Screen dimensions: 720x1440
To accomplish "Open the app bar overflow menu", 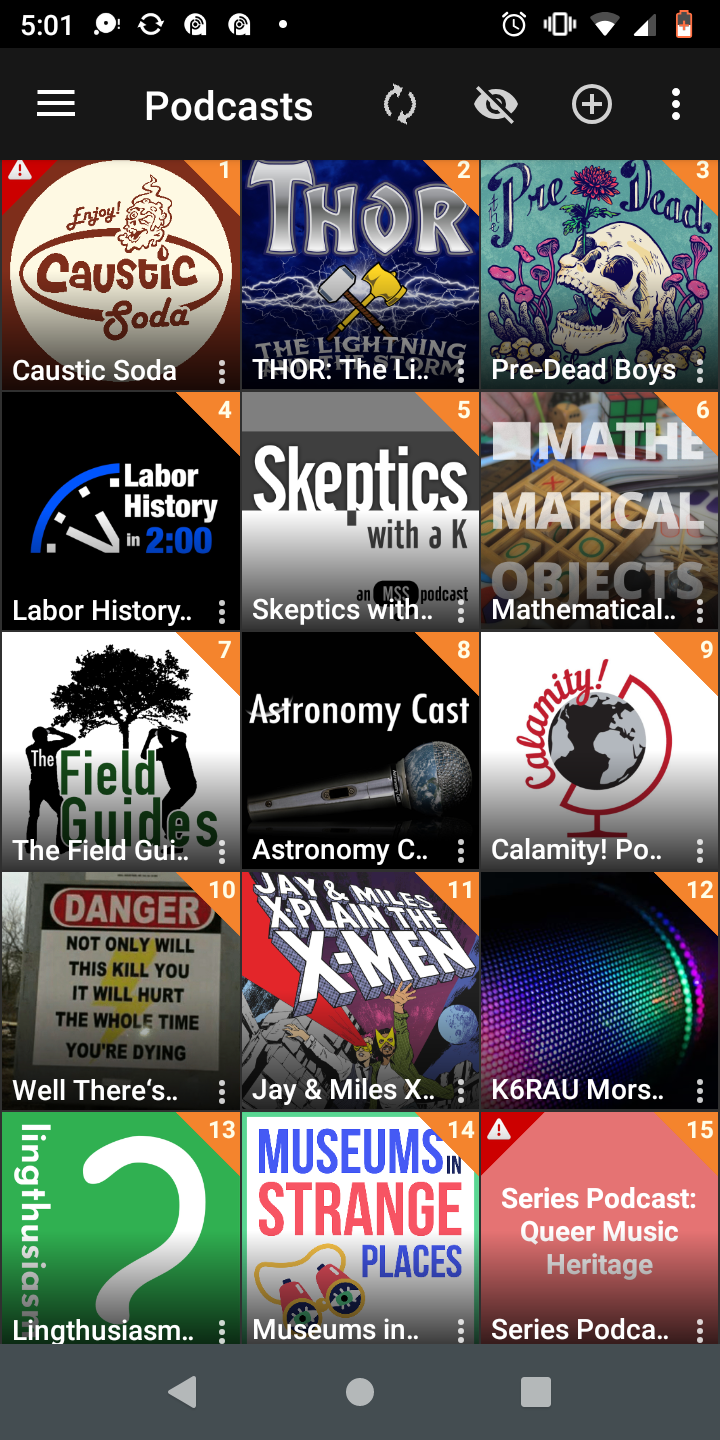I will tap(676, 104).
